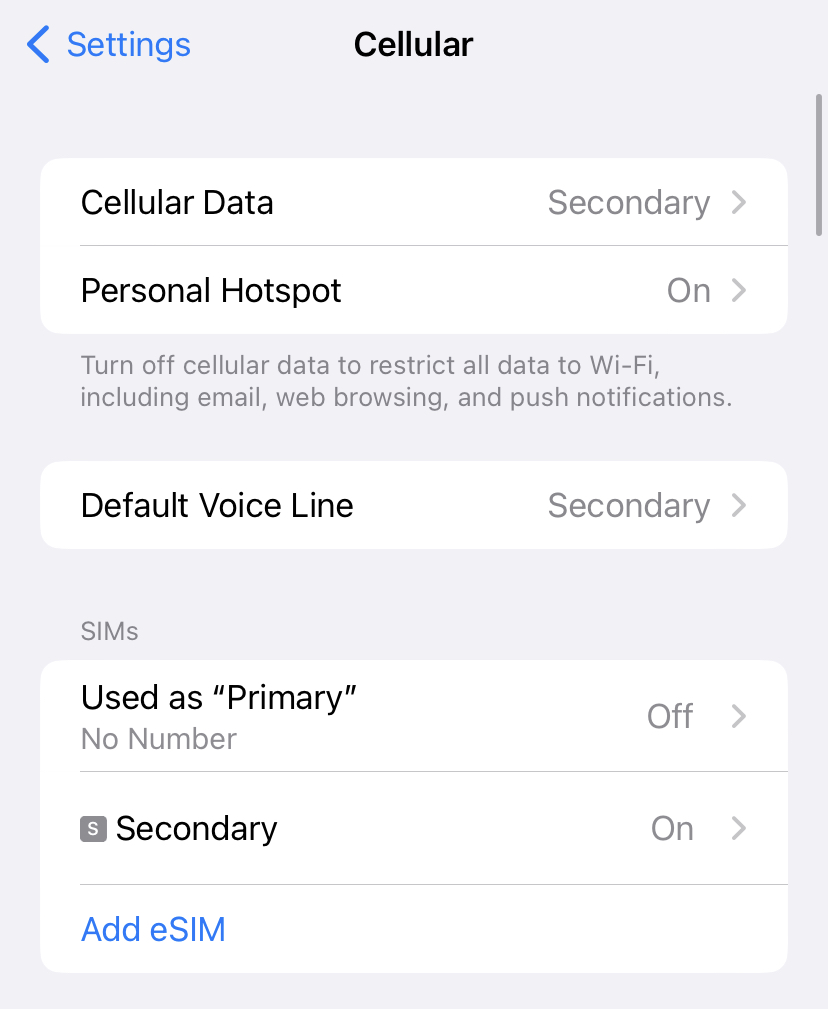Tap Add eSIM
828x1009 pixels.
(x=153, y=930)
